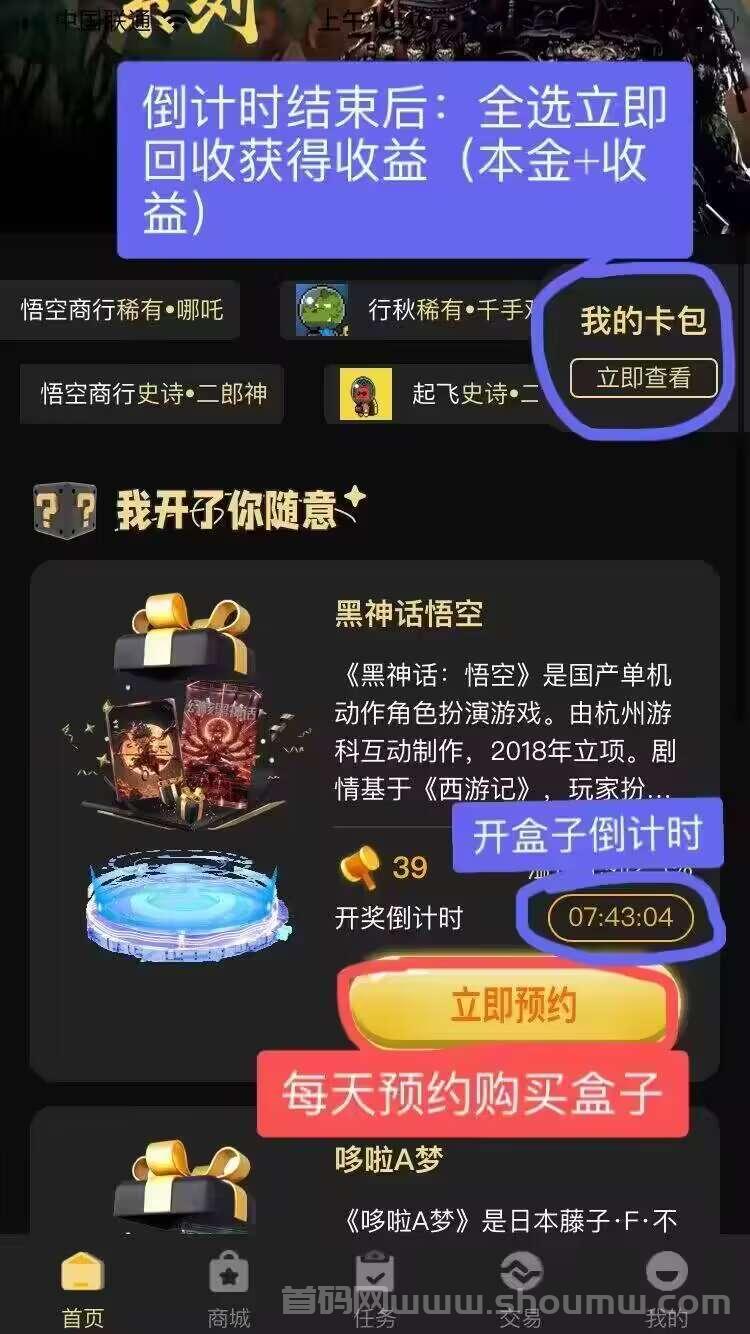Switch to the 任务 tab
The height and width of the screenshot is (1334, 750).
(375, 1290)
